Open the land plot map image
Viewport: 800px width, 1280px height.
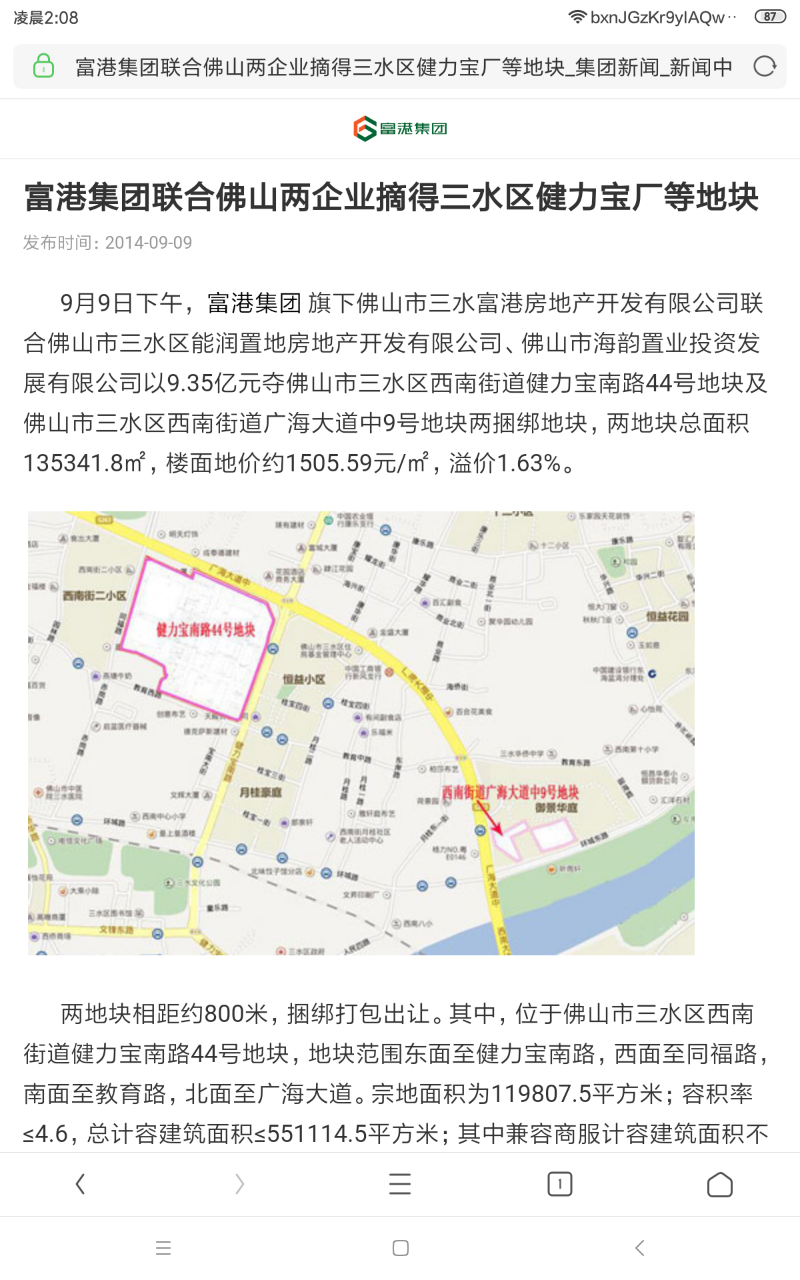point(361,733)
